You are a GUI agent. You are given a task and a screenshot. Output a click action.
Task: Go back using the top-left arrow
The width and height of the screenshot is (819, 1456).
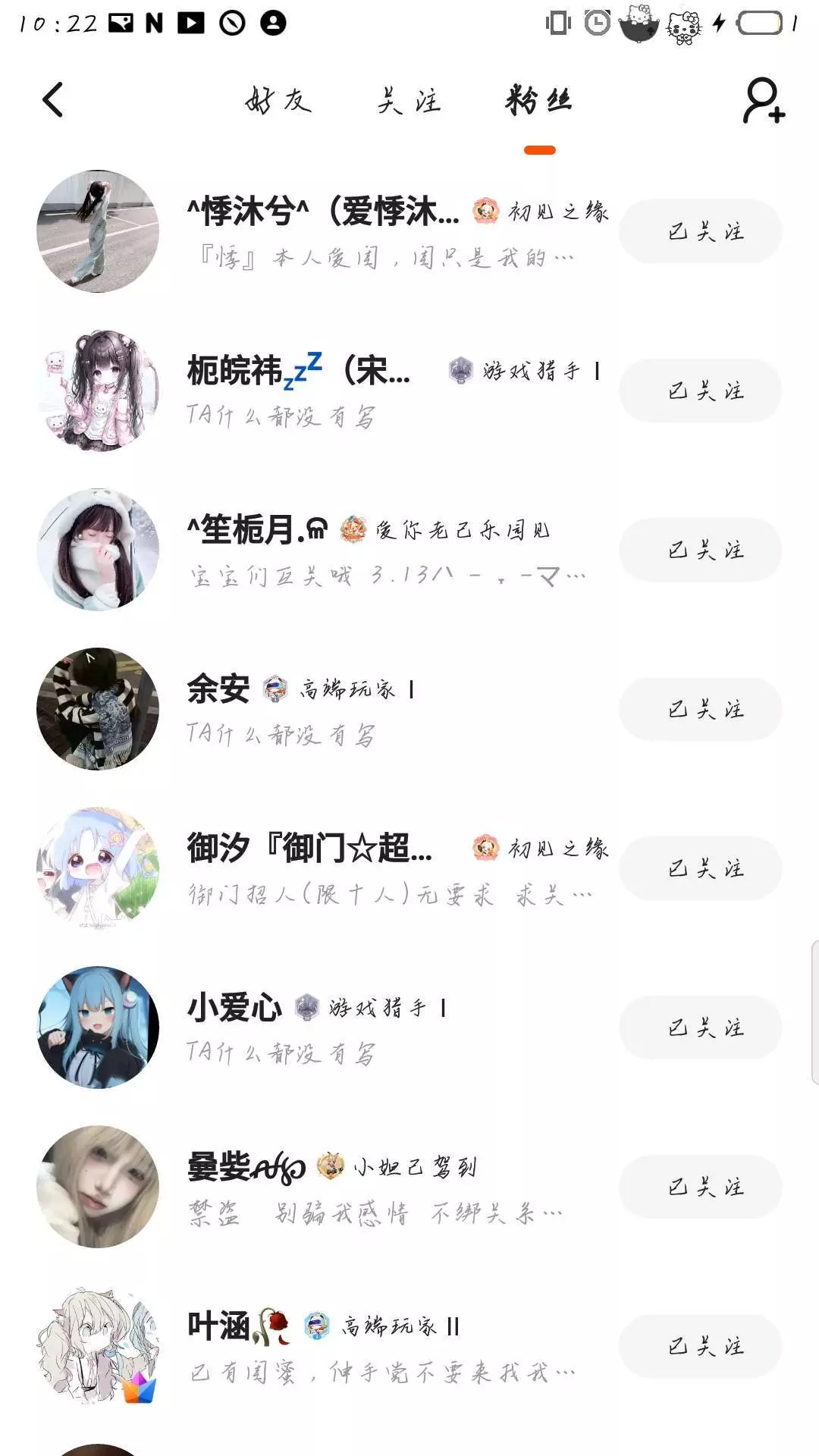click(x=53, y=100)
